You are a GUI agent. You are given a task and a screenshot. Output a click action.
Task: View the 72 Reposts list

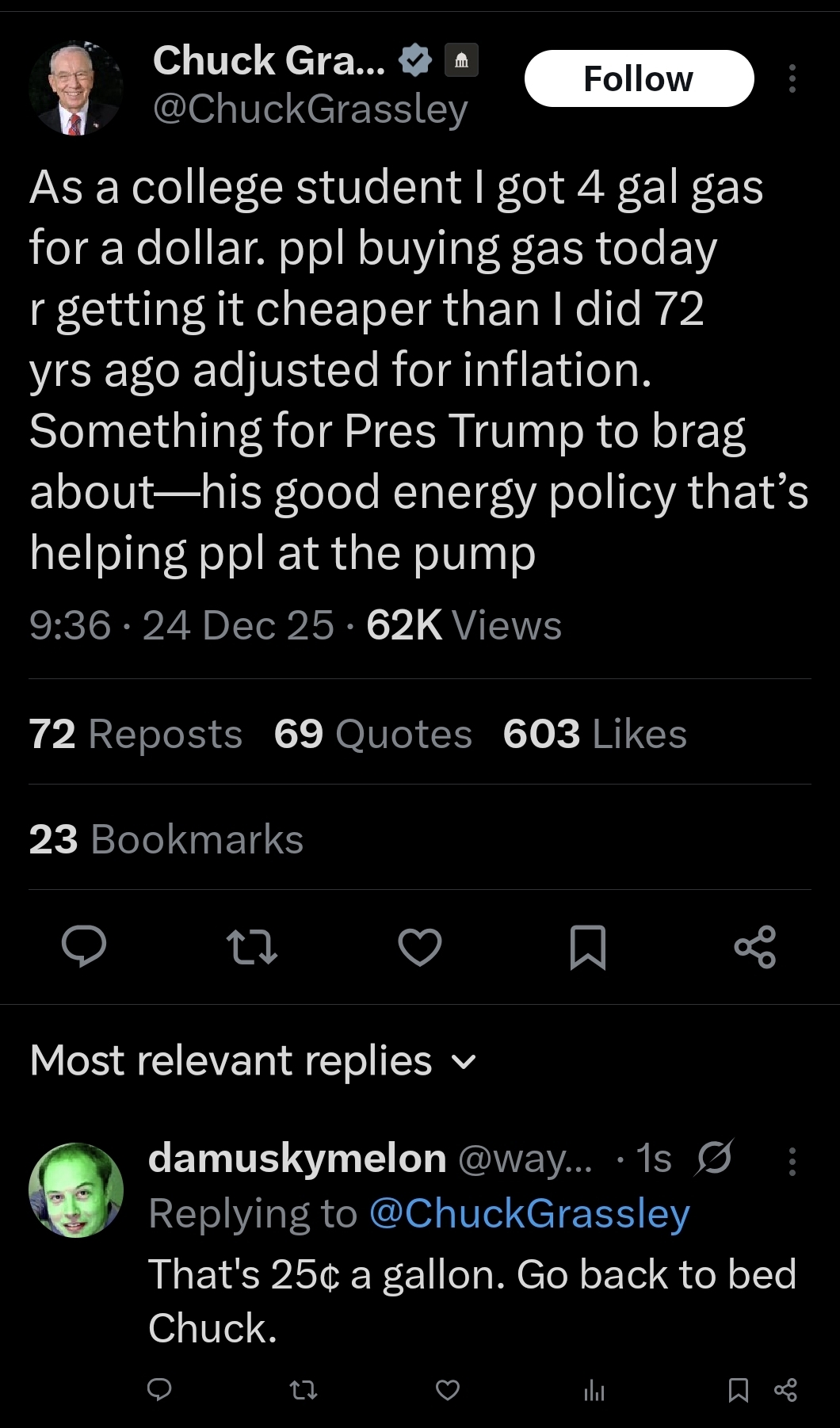click(x=136, y=734)
